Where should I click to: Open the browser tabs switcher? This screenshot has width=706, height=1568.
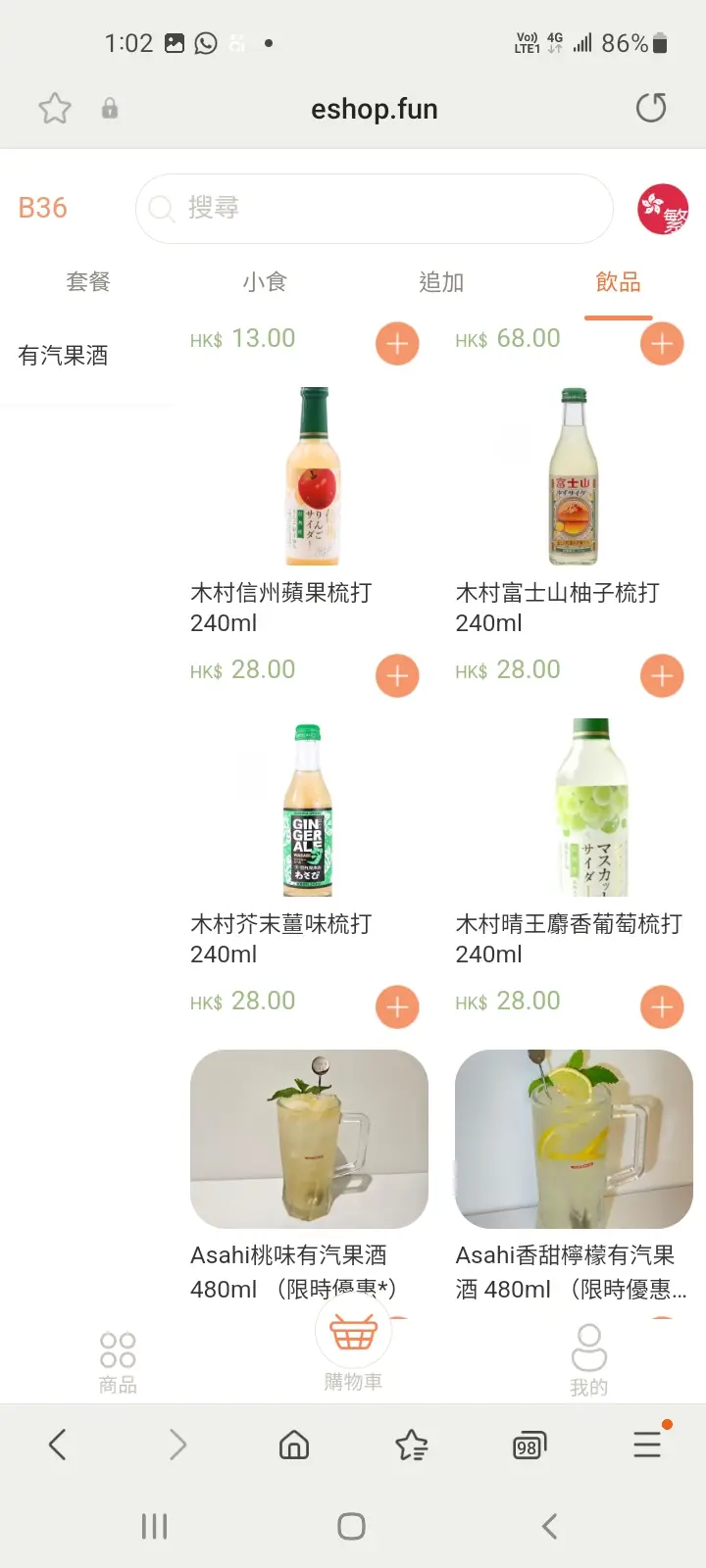529,1445
